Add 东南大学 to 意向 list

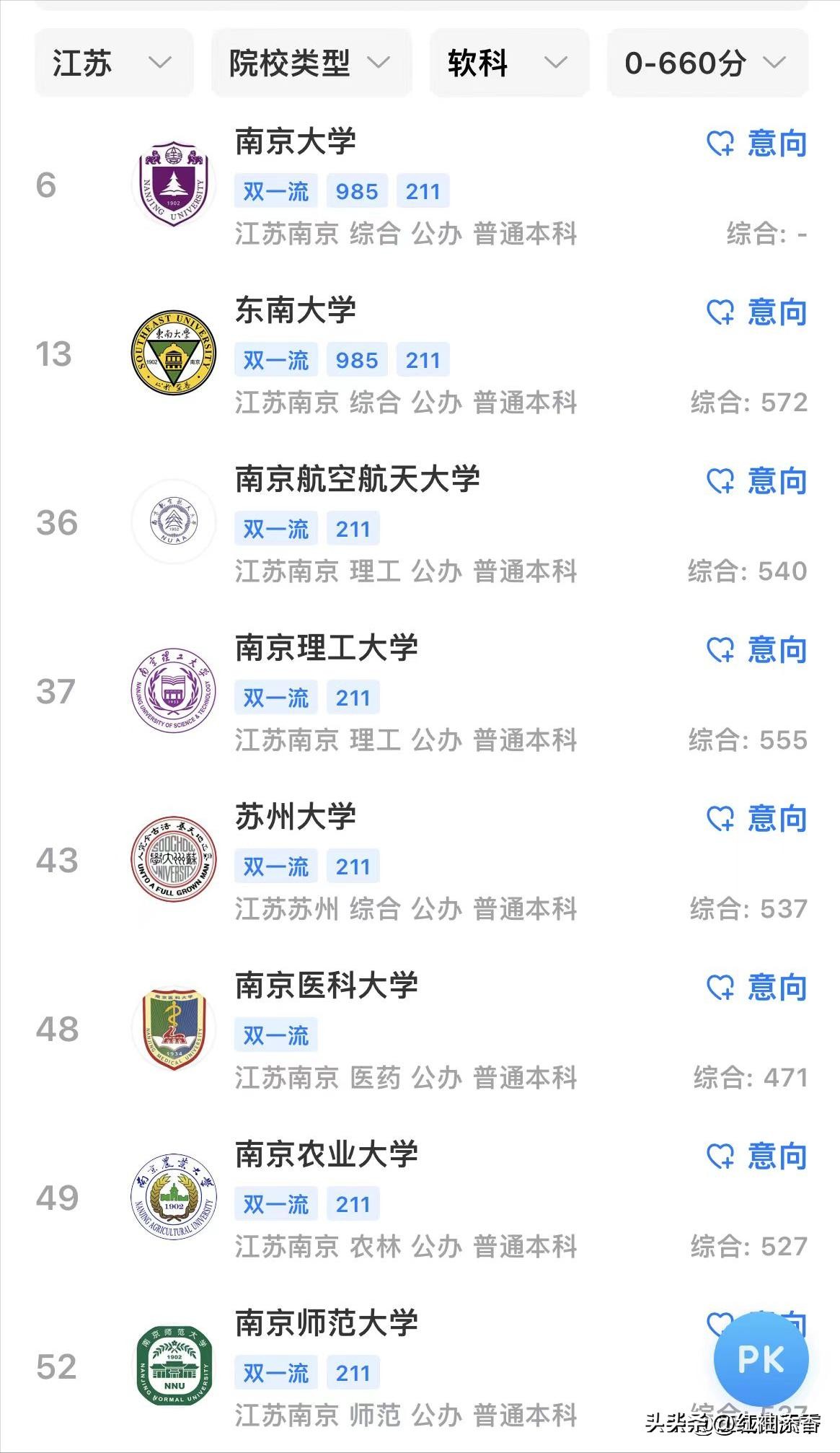point(756,312)
